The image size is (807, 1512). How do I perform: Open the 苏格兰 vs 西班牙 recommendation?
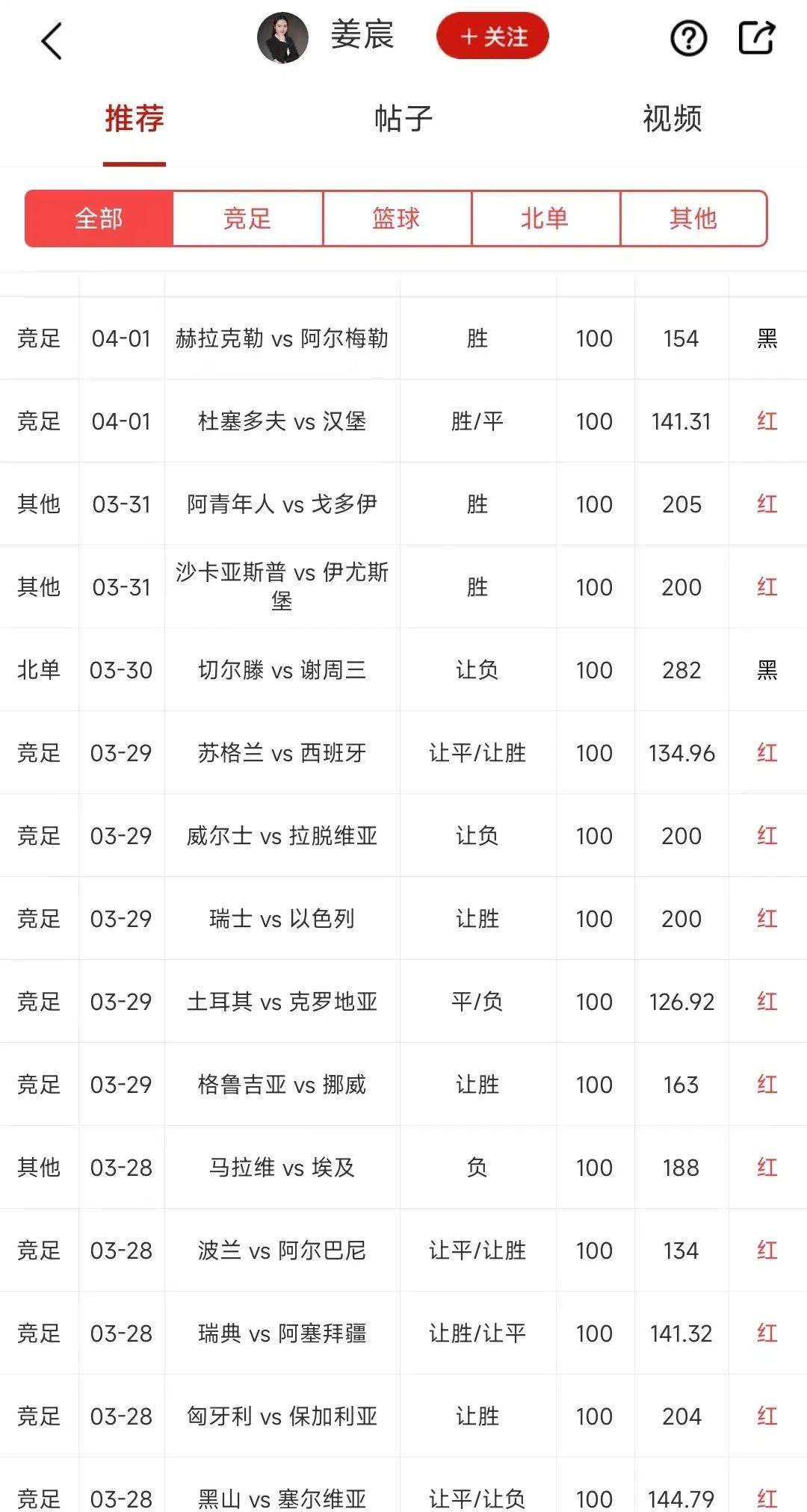pyautogui.click(x=282, y=753)
